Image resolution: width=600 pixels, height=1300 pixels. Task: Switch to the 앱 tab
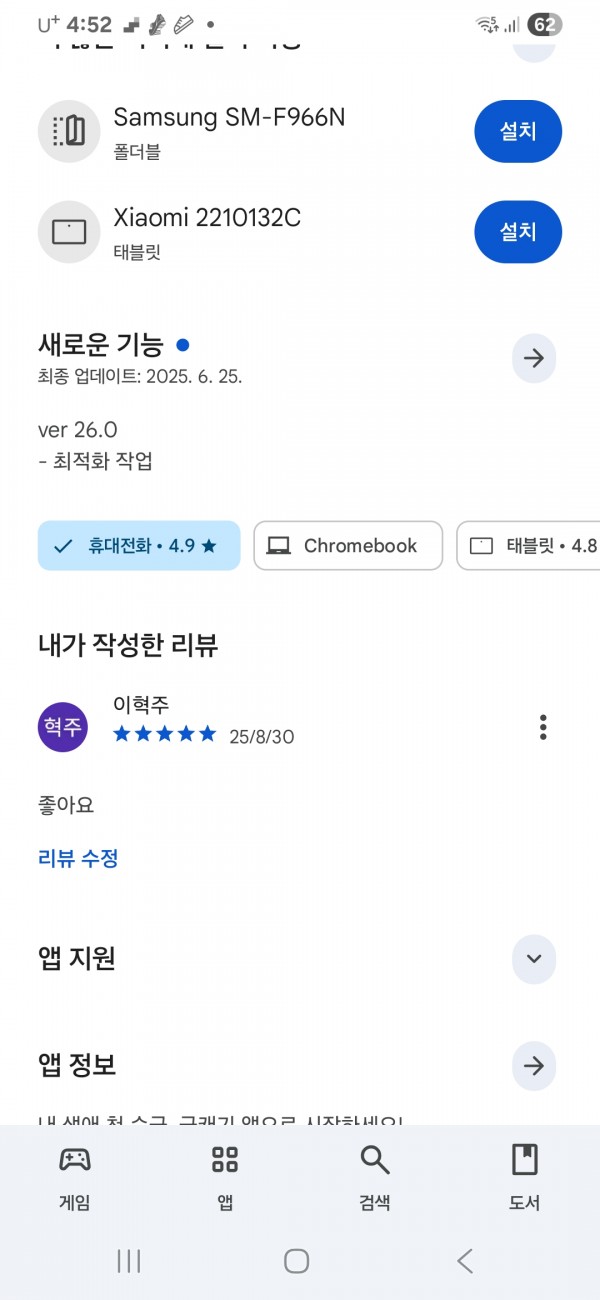tap(225, 1178)
